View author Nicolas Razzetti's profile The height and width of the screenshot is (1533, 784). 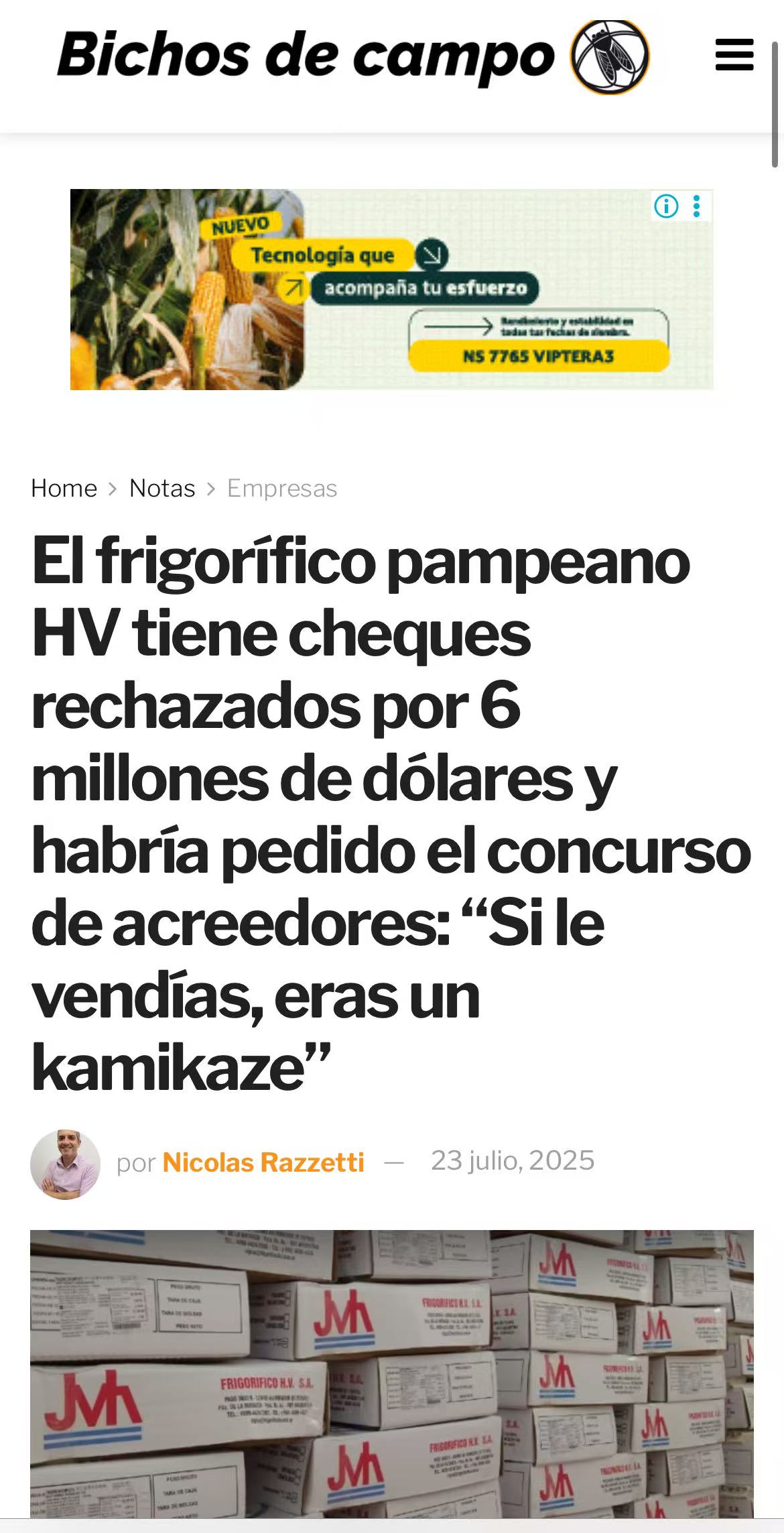[x=263, y=1162]
